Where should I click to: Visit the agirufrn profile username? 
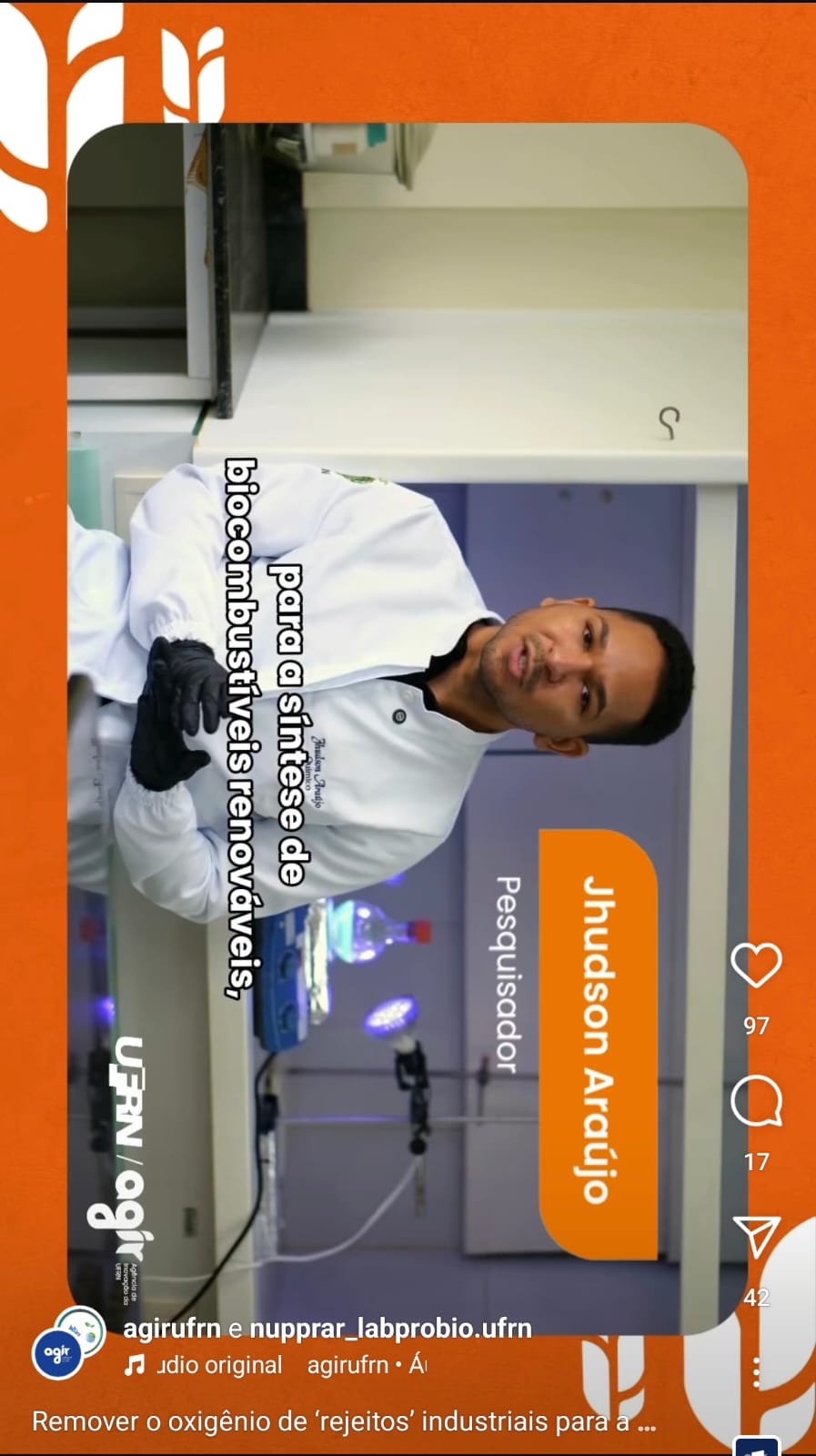[x=171, y=1329]
